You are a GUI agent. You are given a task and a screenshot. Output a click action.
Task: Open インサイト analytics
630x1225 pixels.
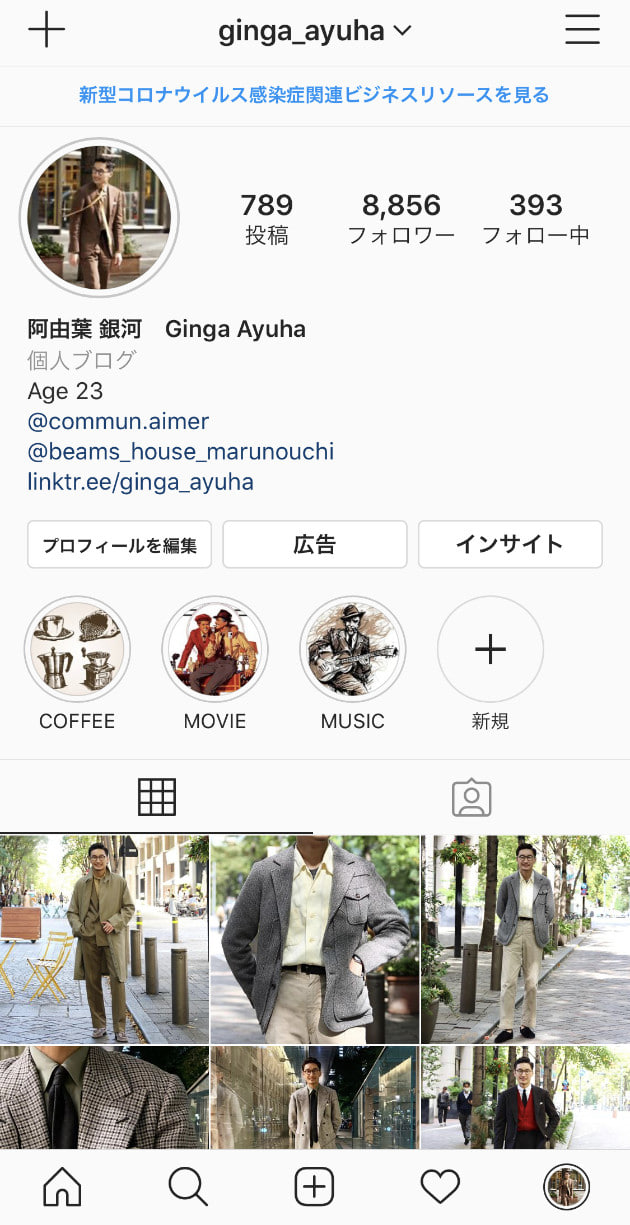509,545
